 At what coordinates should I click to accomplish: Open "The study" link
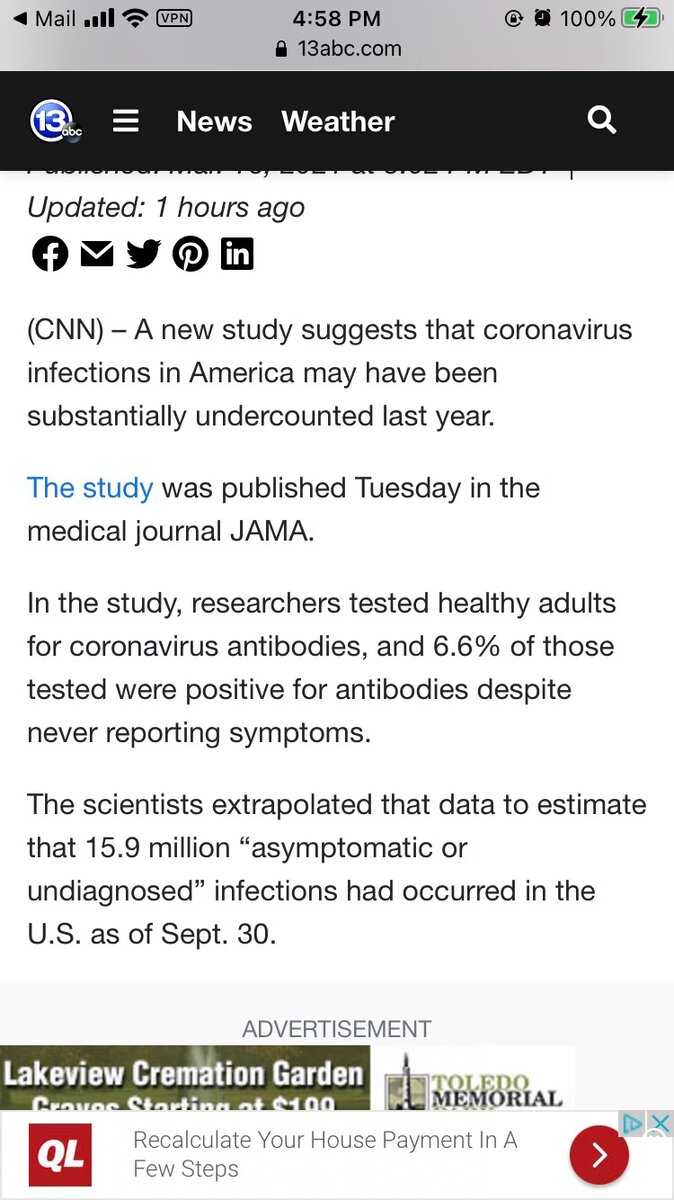pos(90,488)
